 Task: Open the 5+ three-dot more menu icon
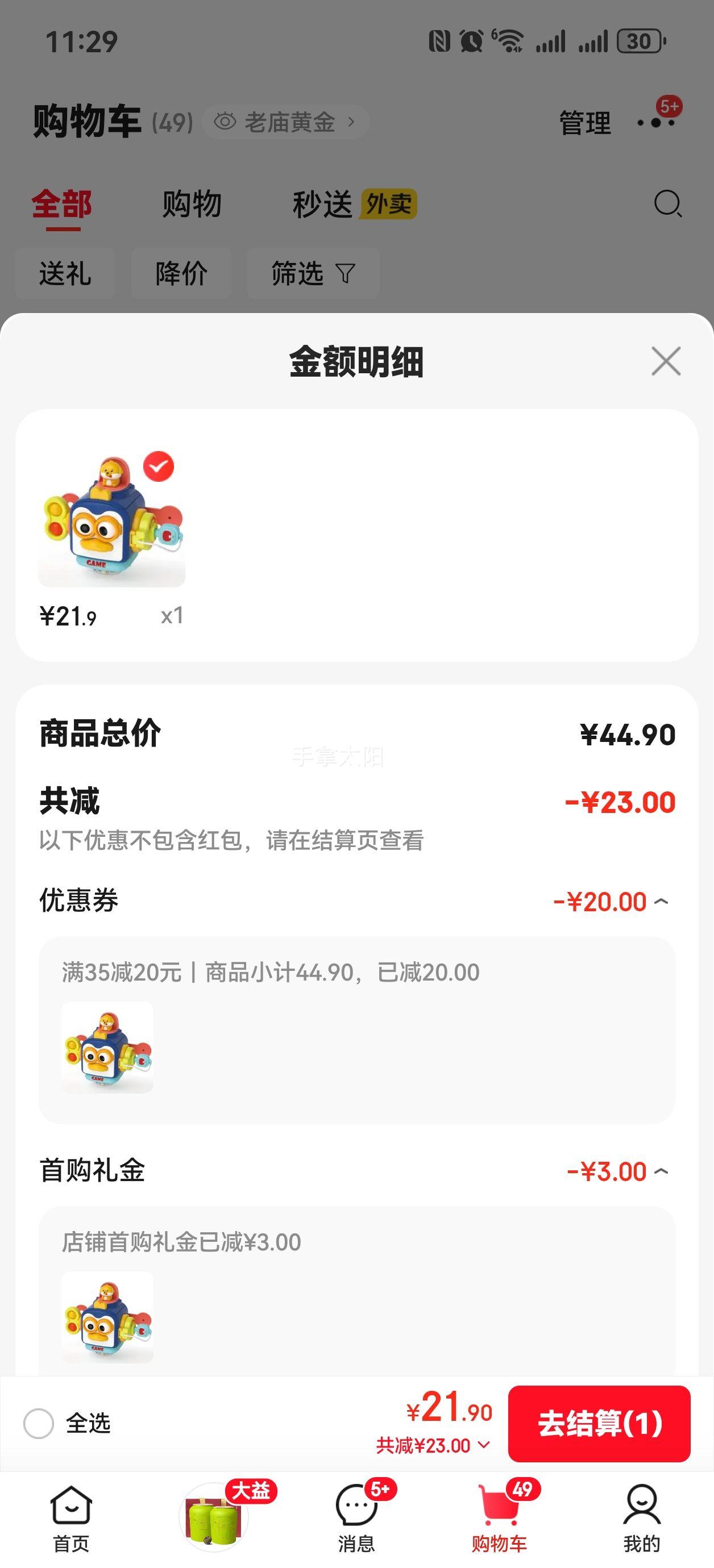(655, 123)
